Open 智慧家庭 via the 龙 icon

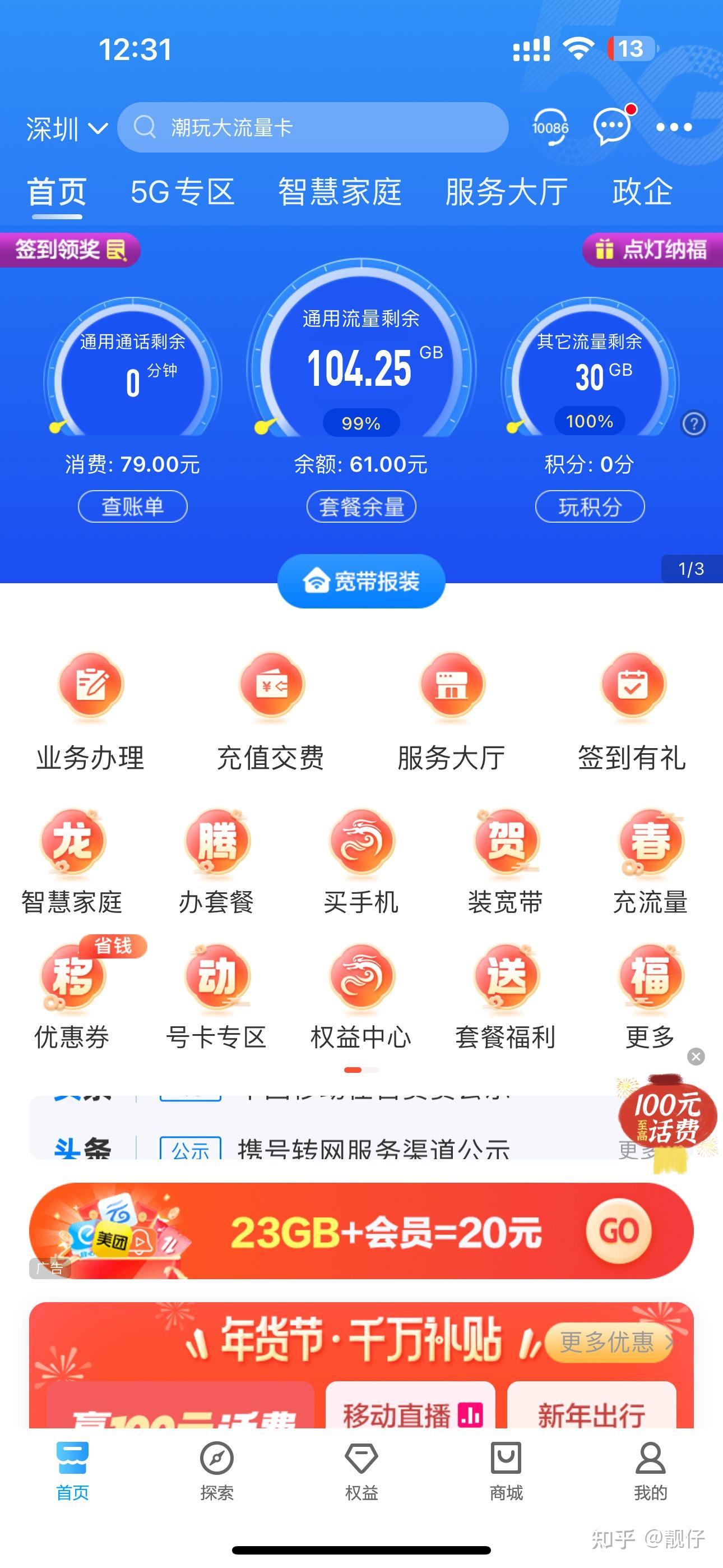pos(72,846)
